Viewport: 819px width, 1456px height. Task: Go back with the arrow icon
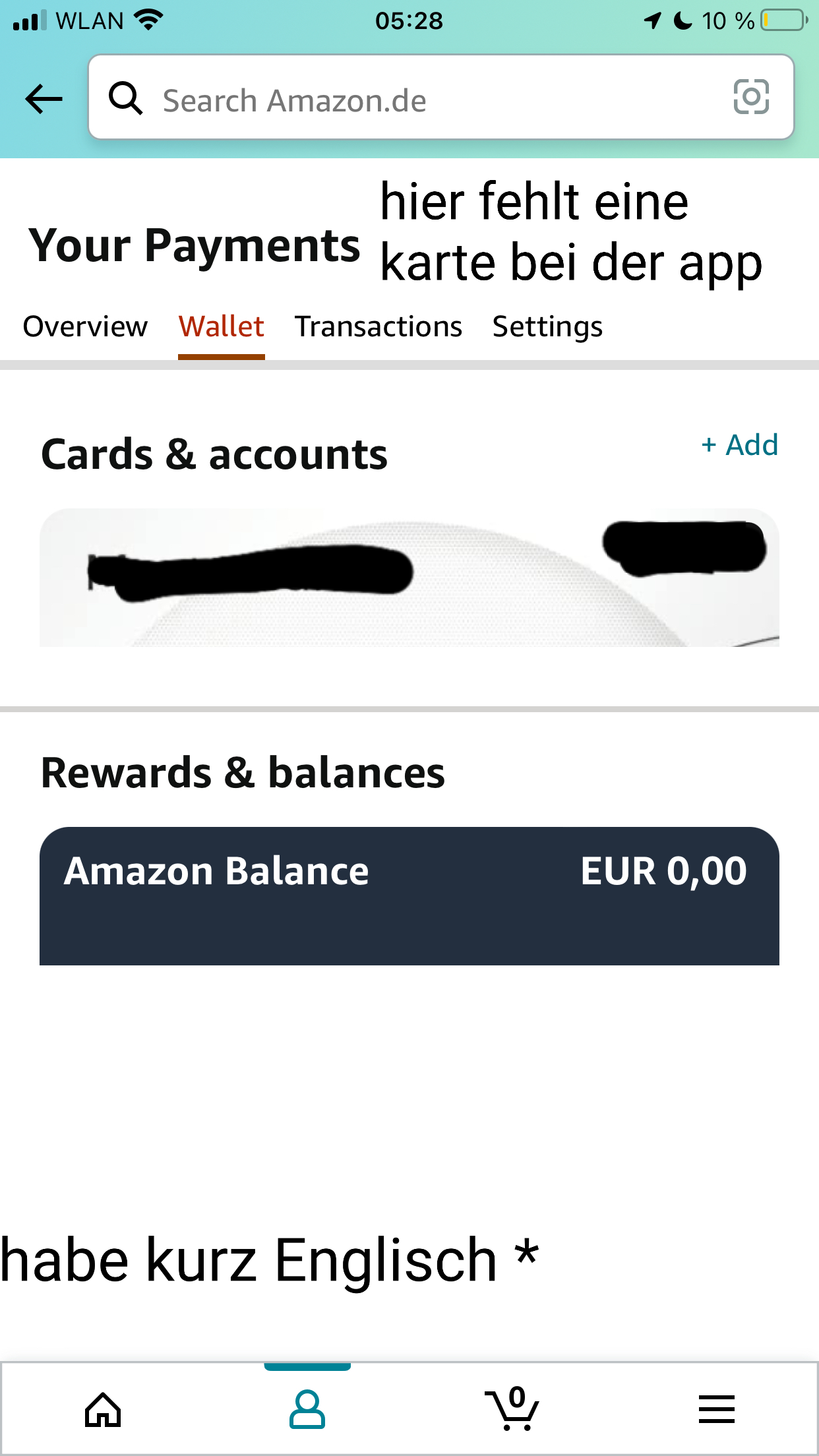tap(44, 100)
